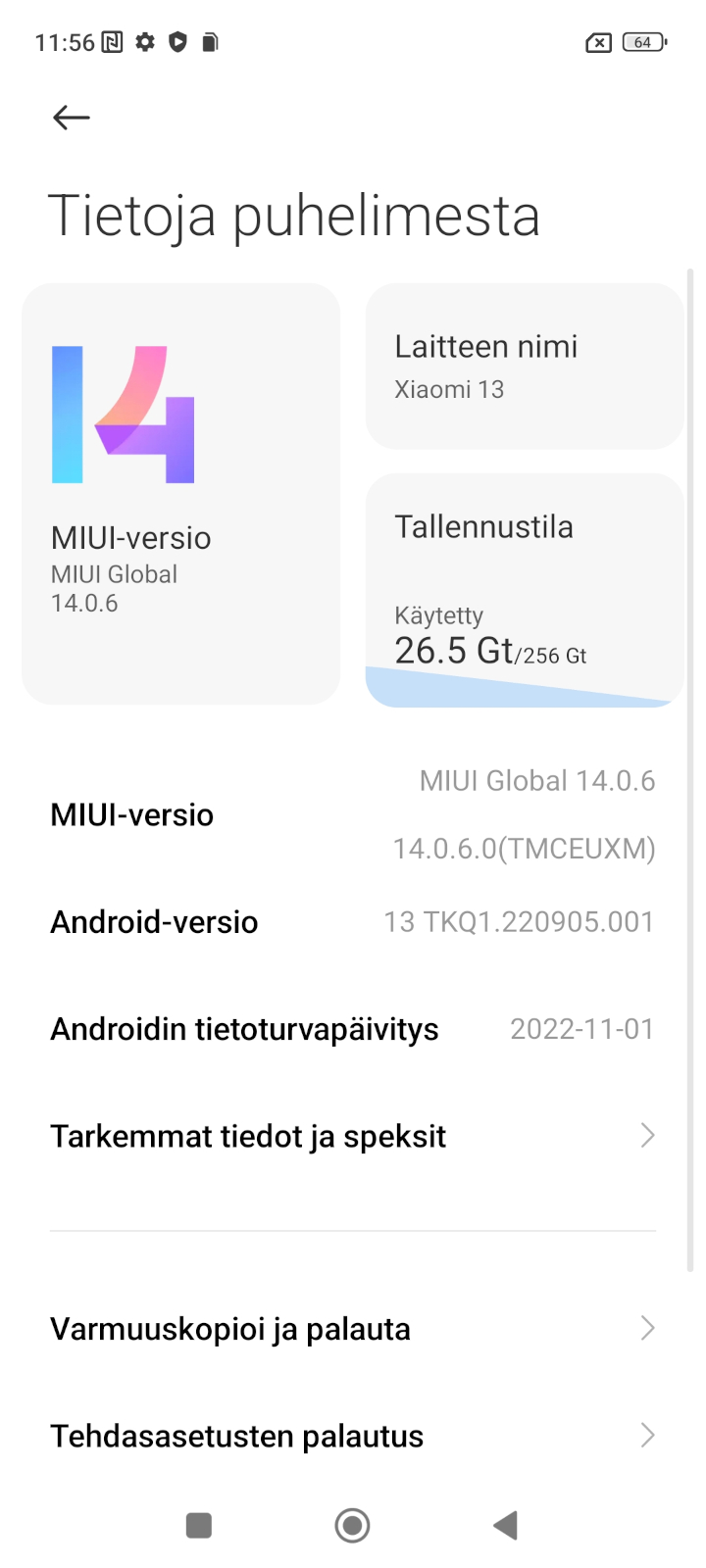Open recent apps with the square button
The height and width of the screenshot is (1568, 706).
tap(199, 1525)
